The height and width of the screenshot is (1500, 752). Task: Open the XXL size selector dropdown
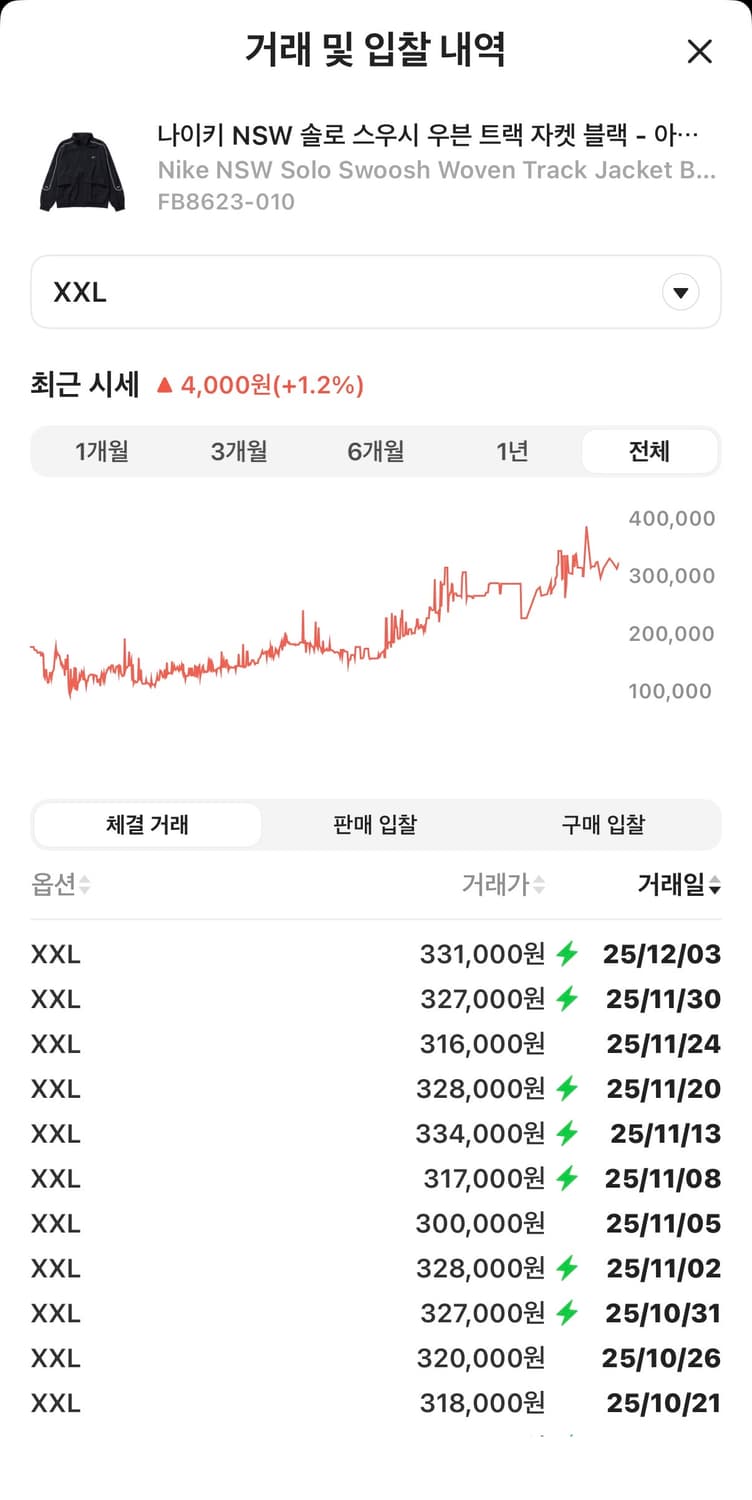pos(376,291)
